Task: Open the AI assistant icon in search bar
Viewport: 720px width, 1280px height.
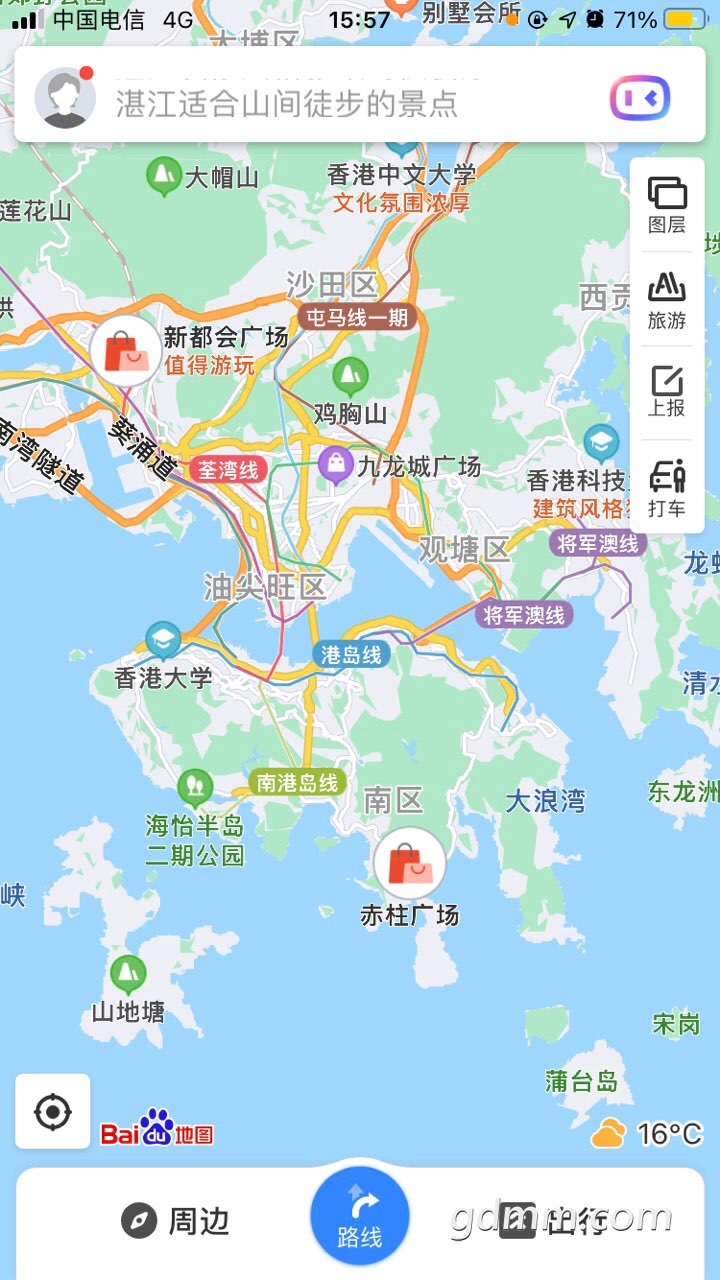Action: pos(640,98)
